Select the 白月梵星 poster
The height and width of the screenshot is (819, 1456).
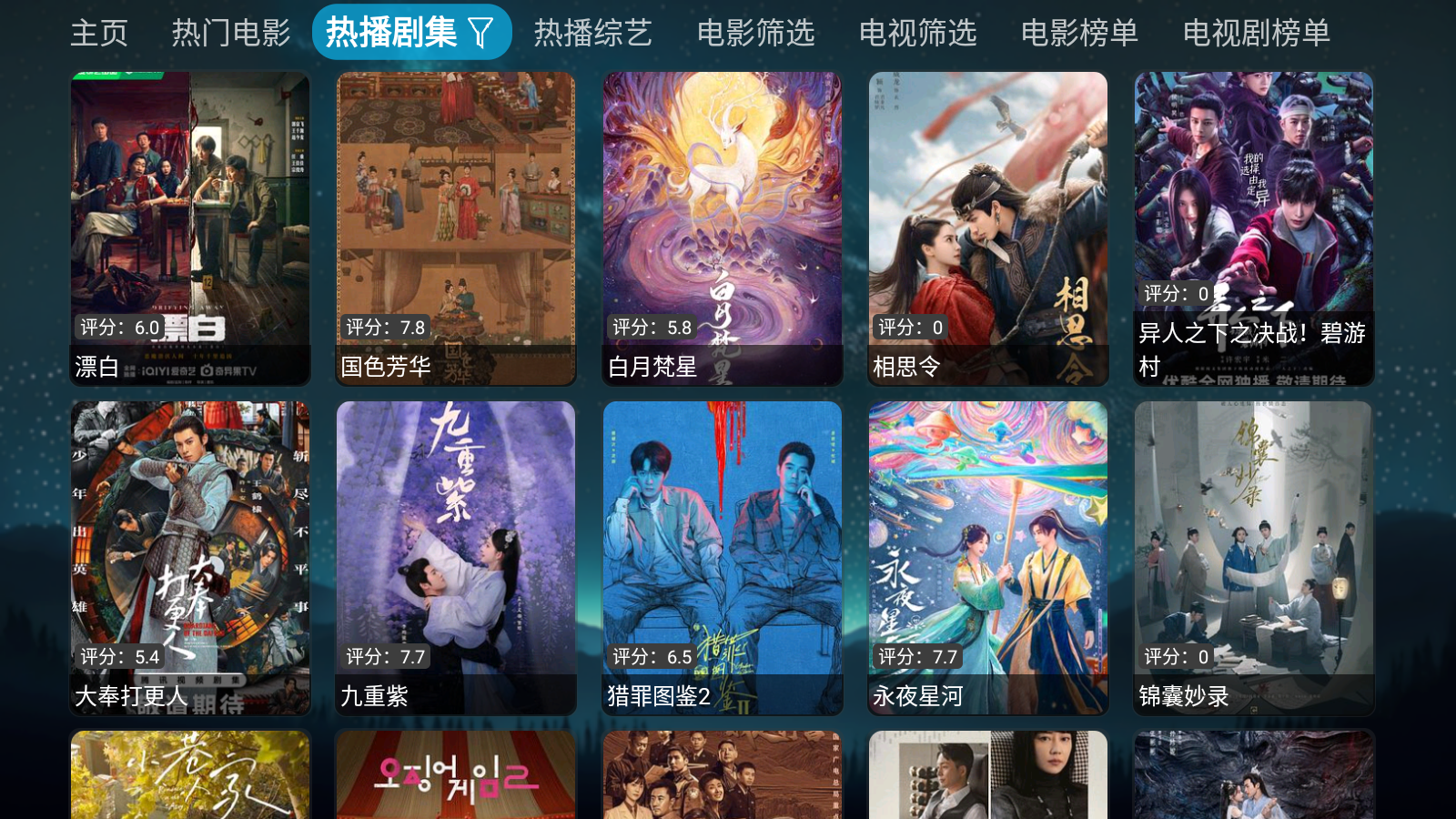[x=722, y=227]
